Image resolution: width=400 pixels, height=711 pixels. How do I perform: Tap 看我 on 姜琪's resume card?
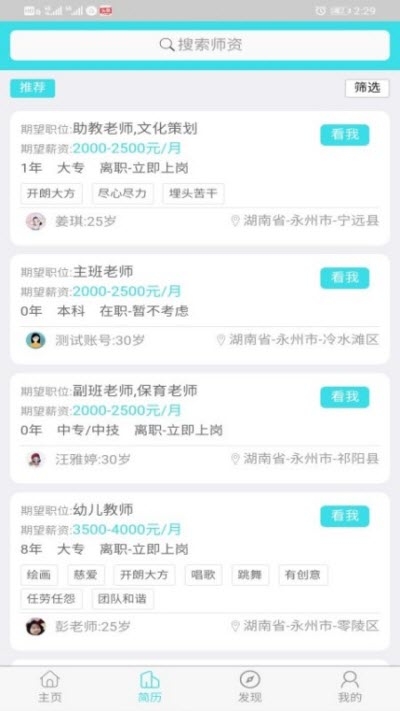click(x=345, y=135)
